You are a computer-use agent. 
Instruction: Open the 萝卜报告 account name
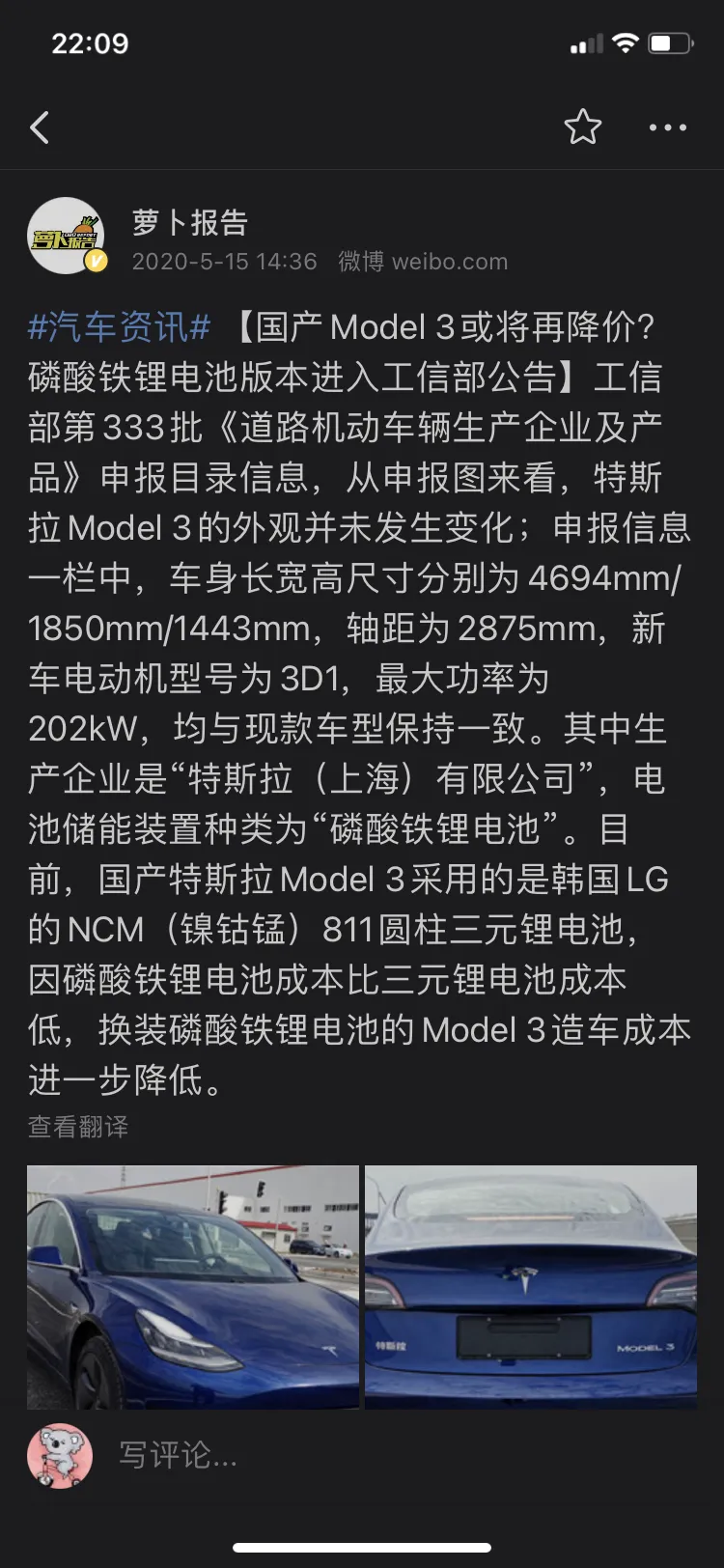(190, 223)
